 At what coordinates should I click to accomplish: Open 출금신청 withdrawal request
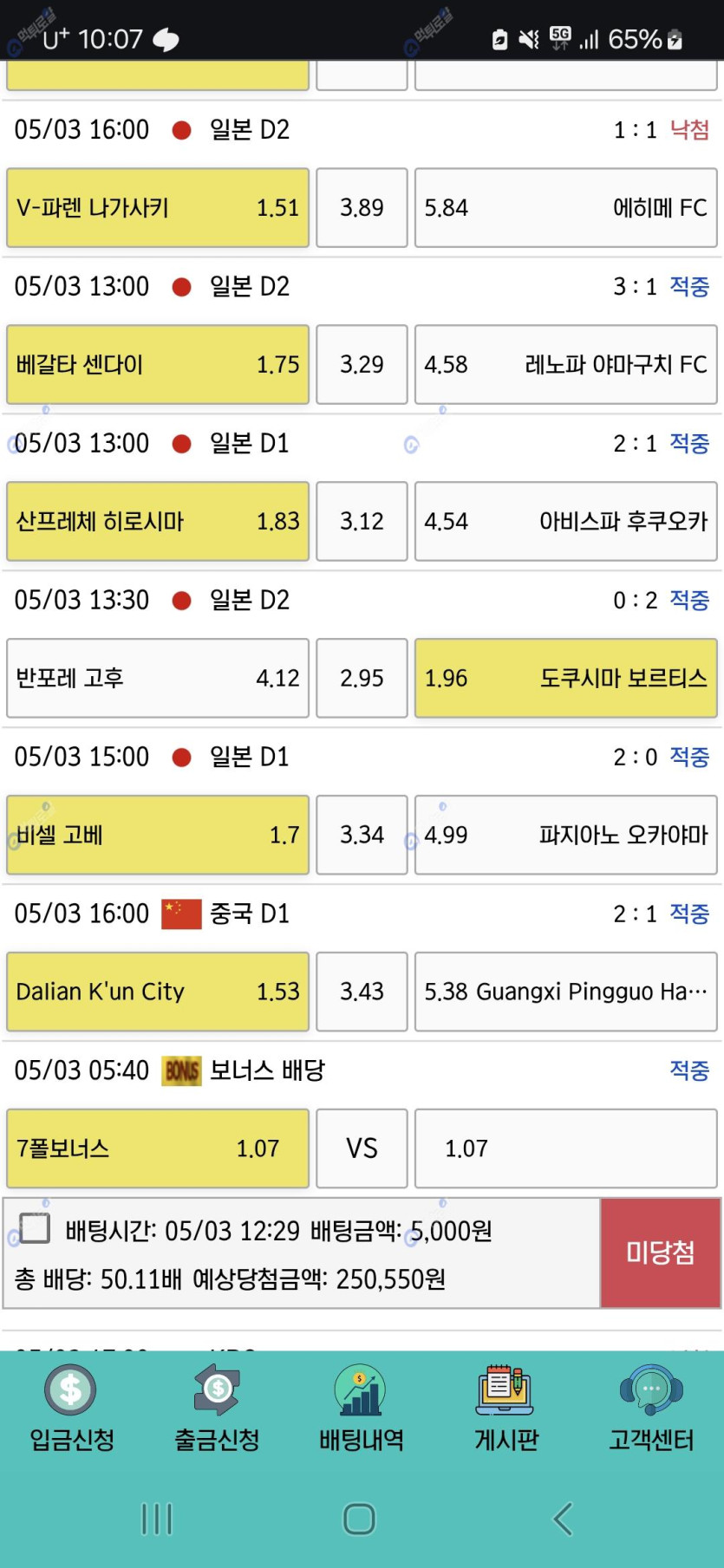point(217,1408)
